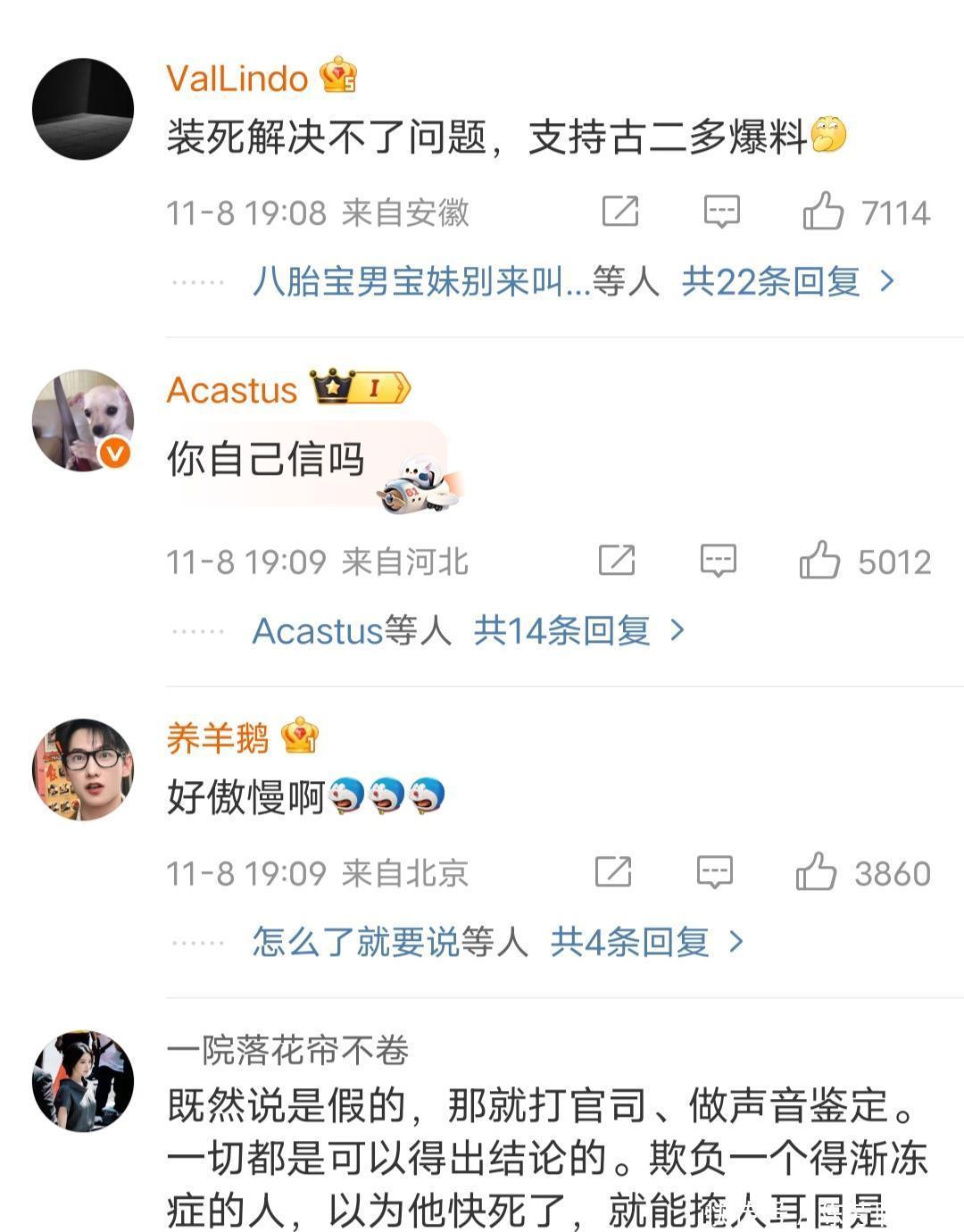Expand the 22 replies under ValLindo's comment

tap(785, 282)
